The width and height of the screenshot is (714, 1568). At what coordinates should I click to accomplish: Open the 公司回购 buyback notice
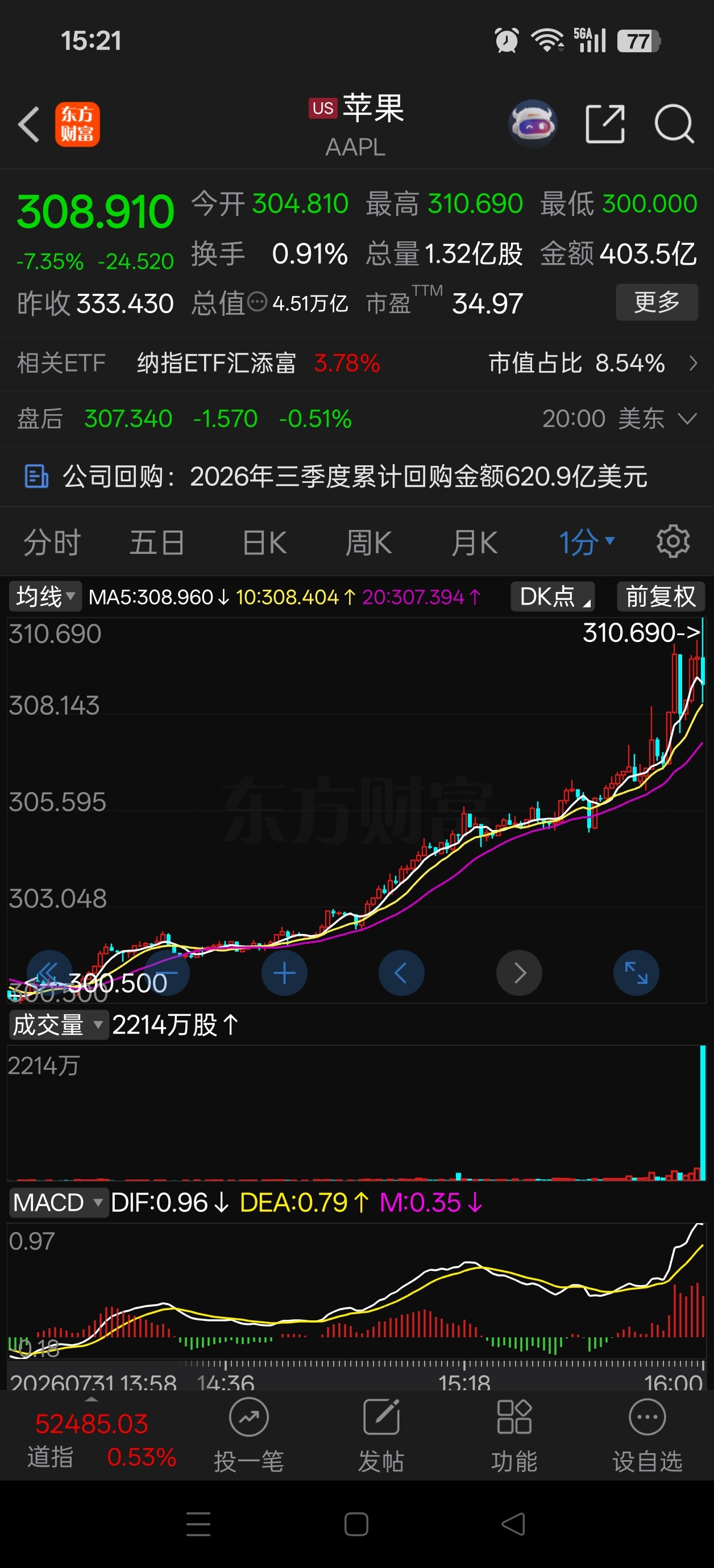click(357, 476)
